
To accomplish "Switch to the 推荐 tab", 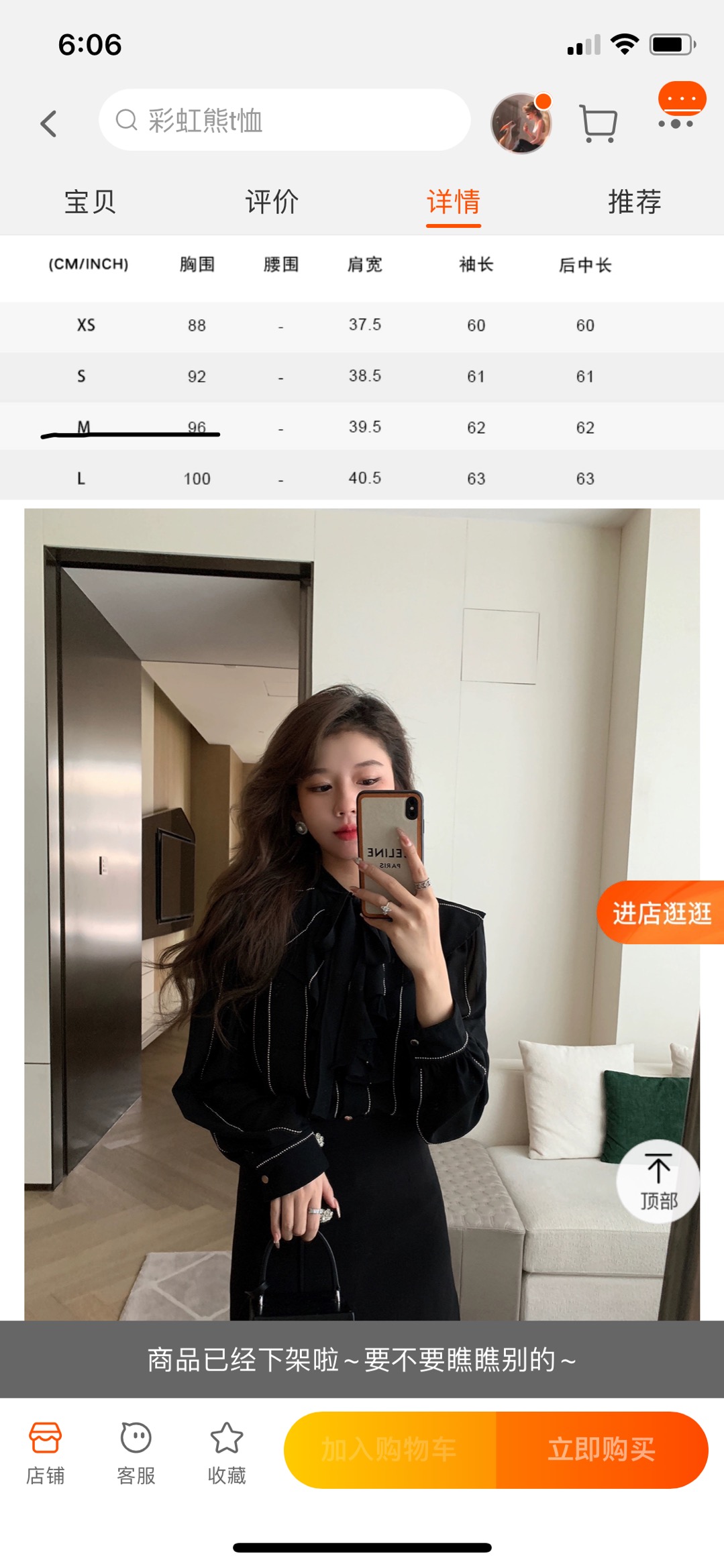I will click(x=634, y=202).
